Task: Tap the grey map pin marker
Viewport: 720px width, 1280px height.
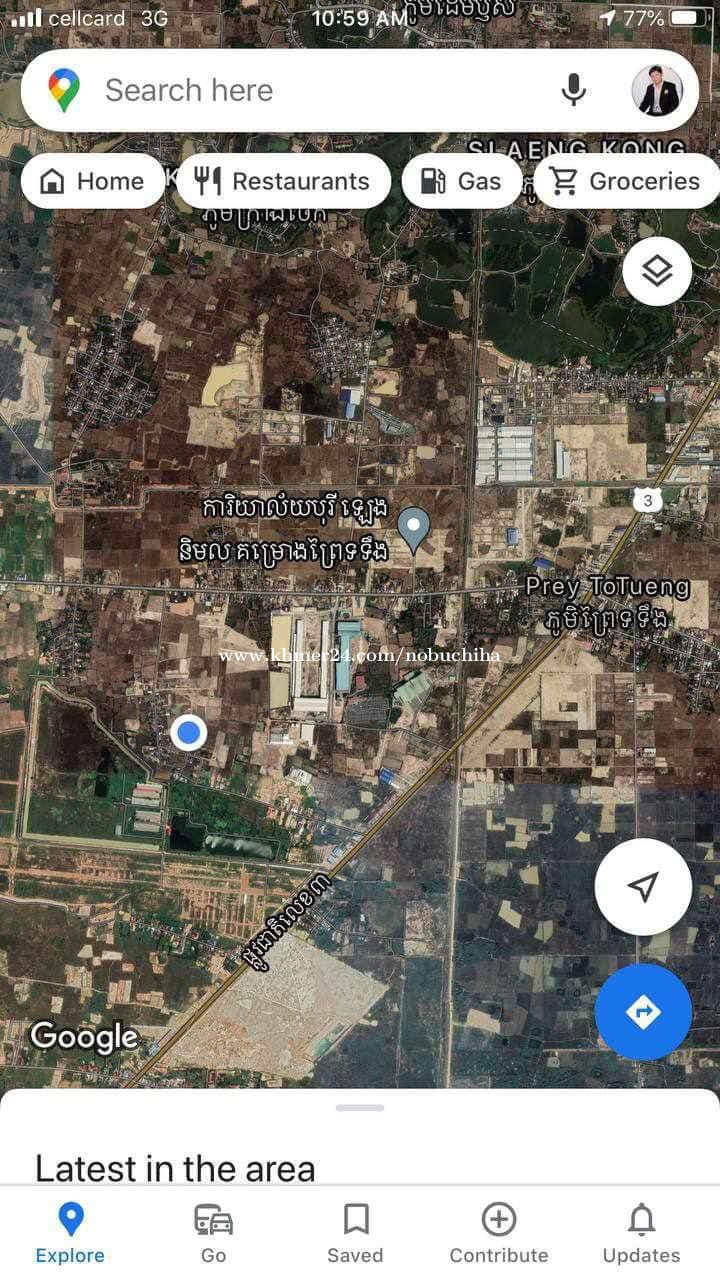Action: tap(413, 530)
